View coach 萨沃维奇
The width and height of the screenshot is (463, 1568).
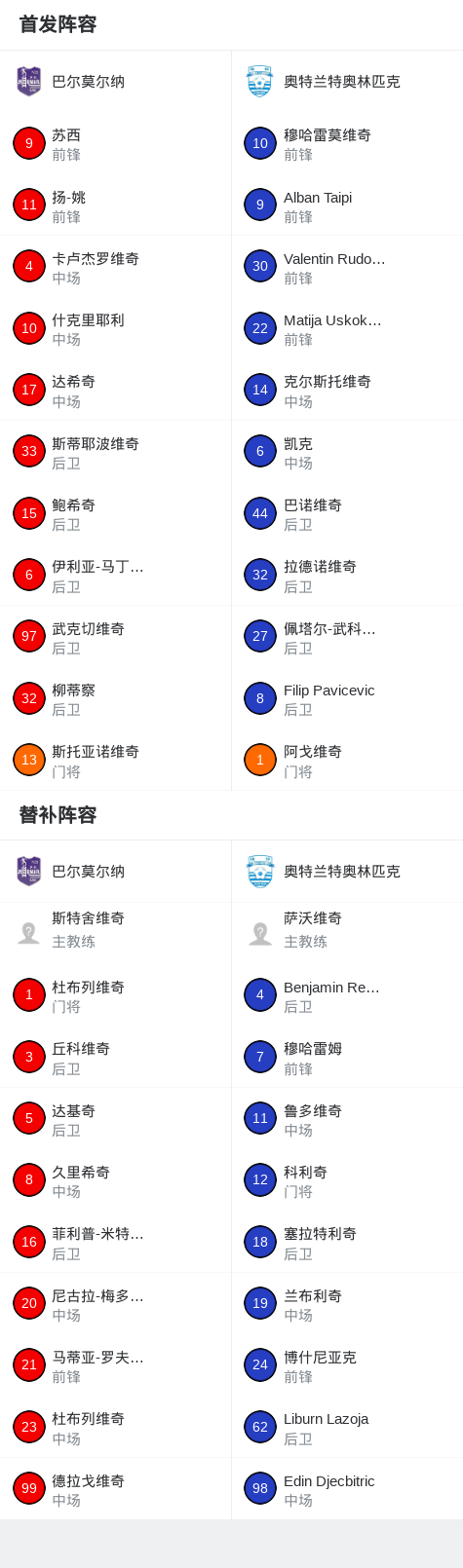pos(347,930)
